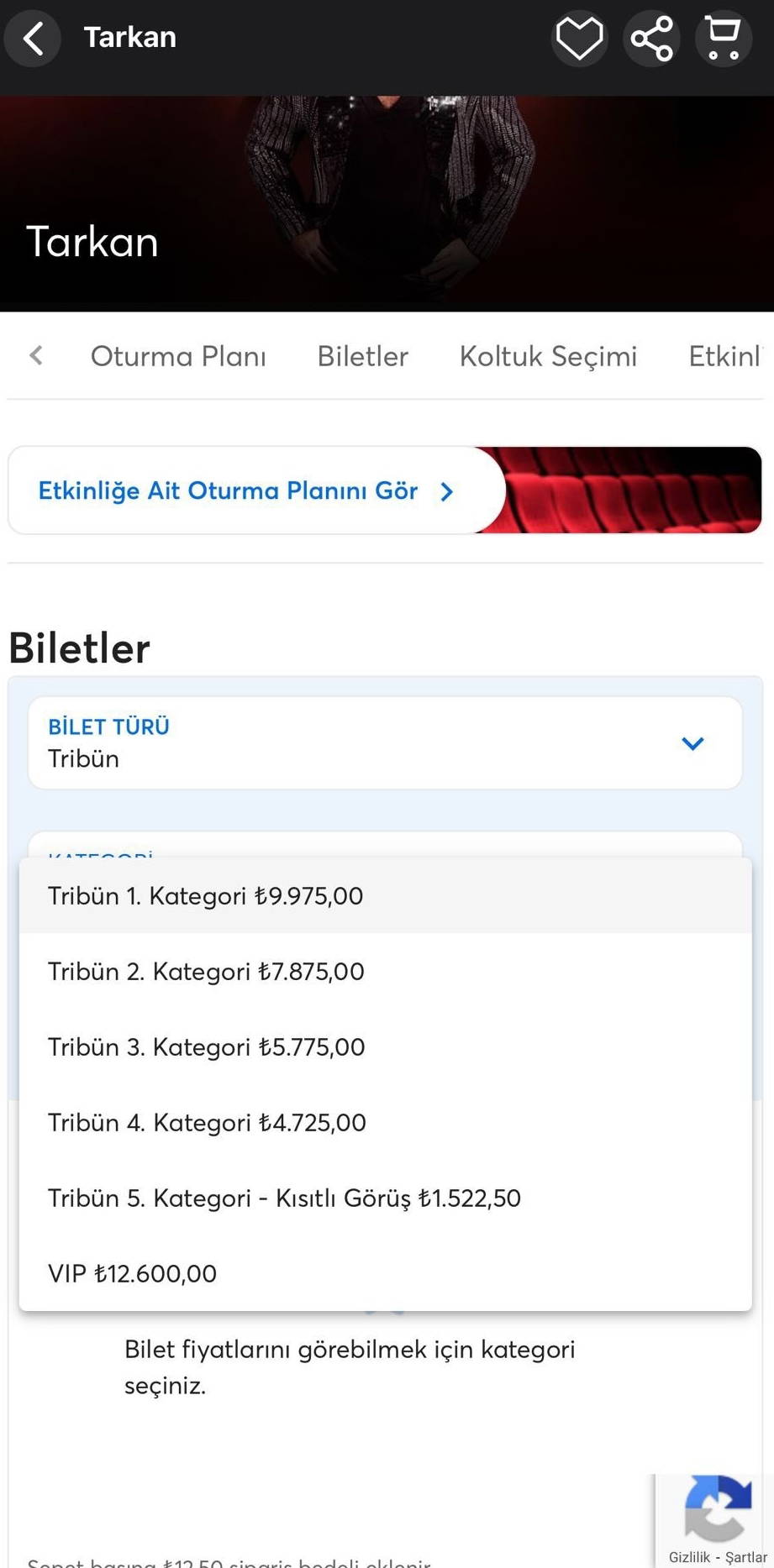The width and height of the screenshot is (774, 1568).
Task: Go back from the Tarkan page
Action: [x=33, y=39]
